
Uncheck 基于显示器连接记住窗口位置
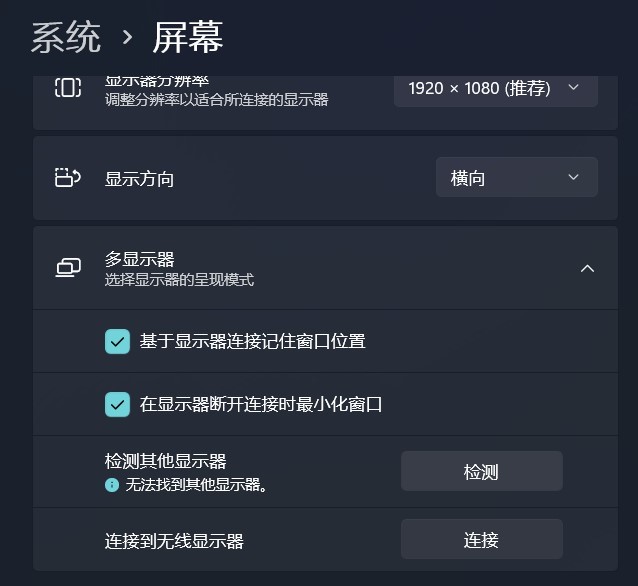(x=118, y=341)
